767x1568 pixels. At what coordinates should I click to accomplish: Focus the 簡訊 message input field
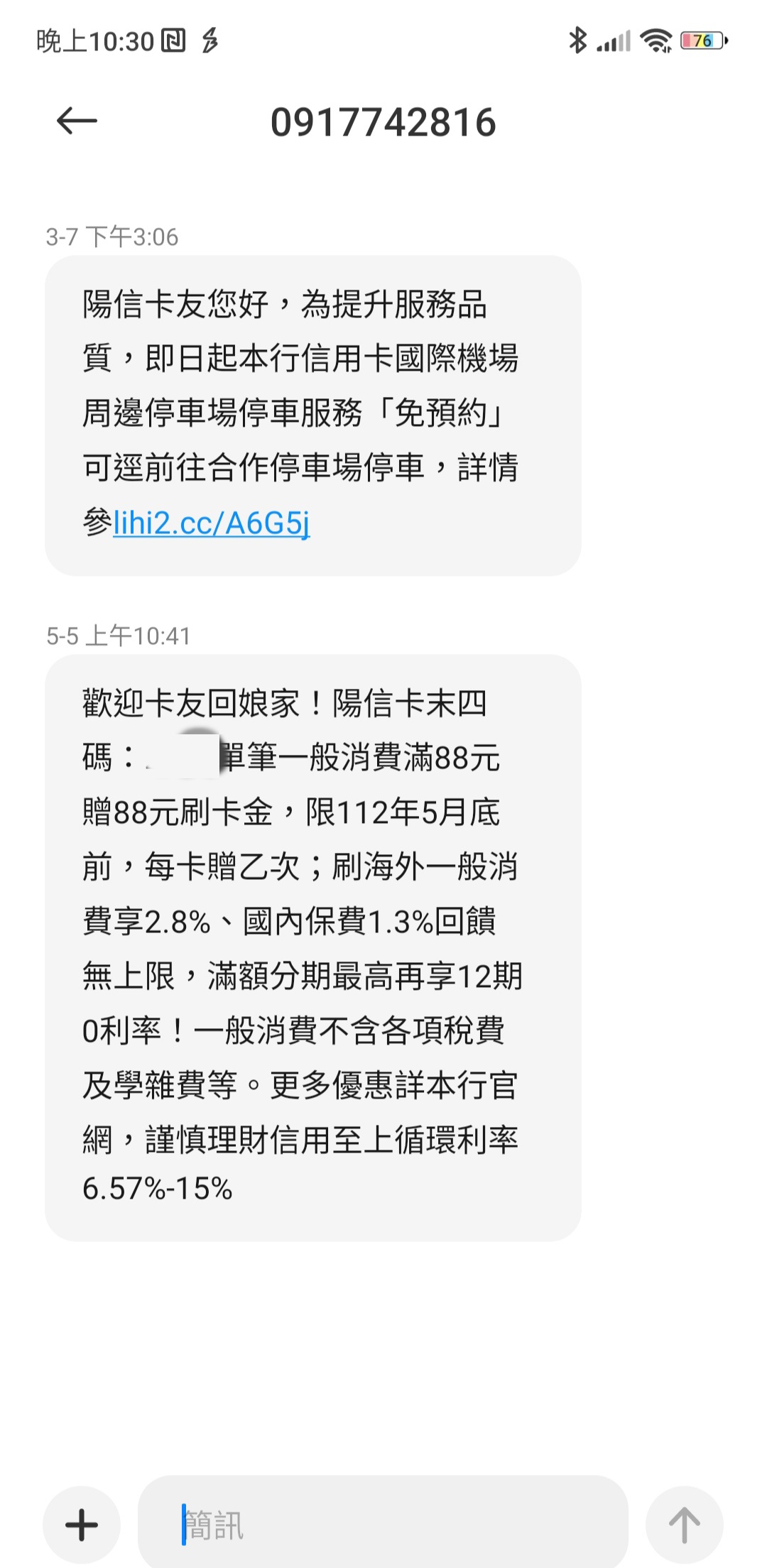point(383,1524)
